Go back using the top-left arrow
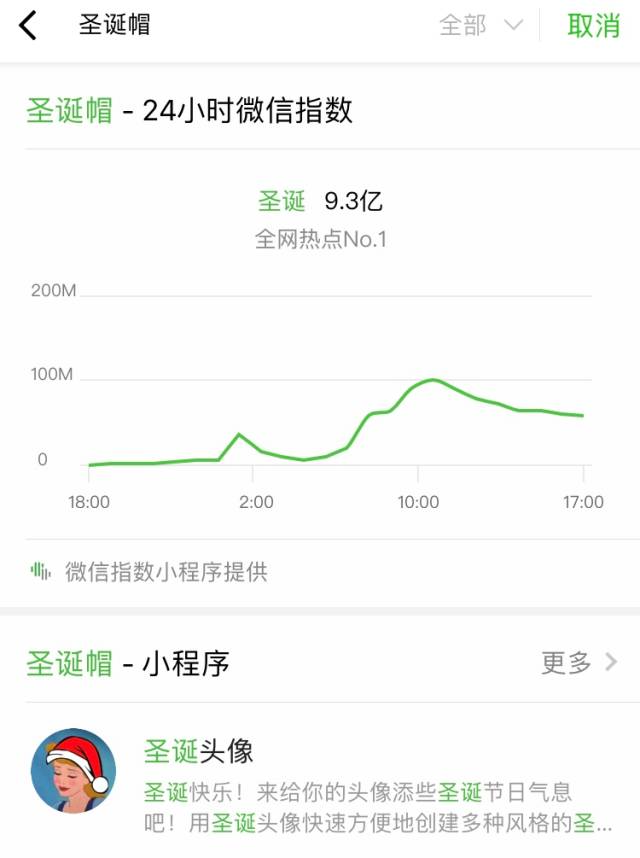The height and width of the screenshot is (858, 640). coord(28,26)
